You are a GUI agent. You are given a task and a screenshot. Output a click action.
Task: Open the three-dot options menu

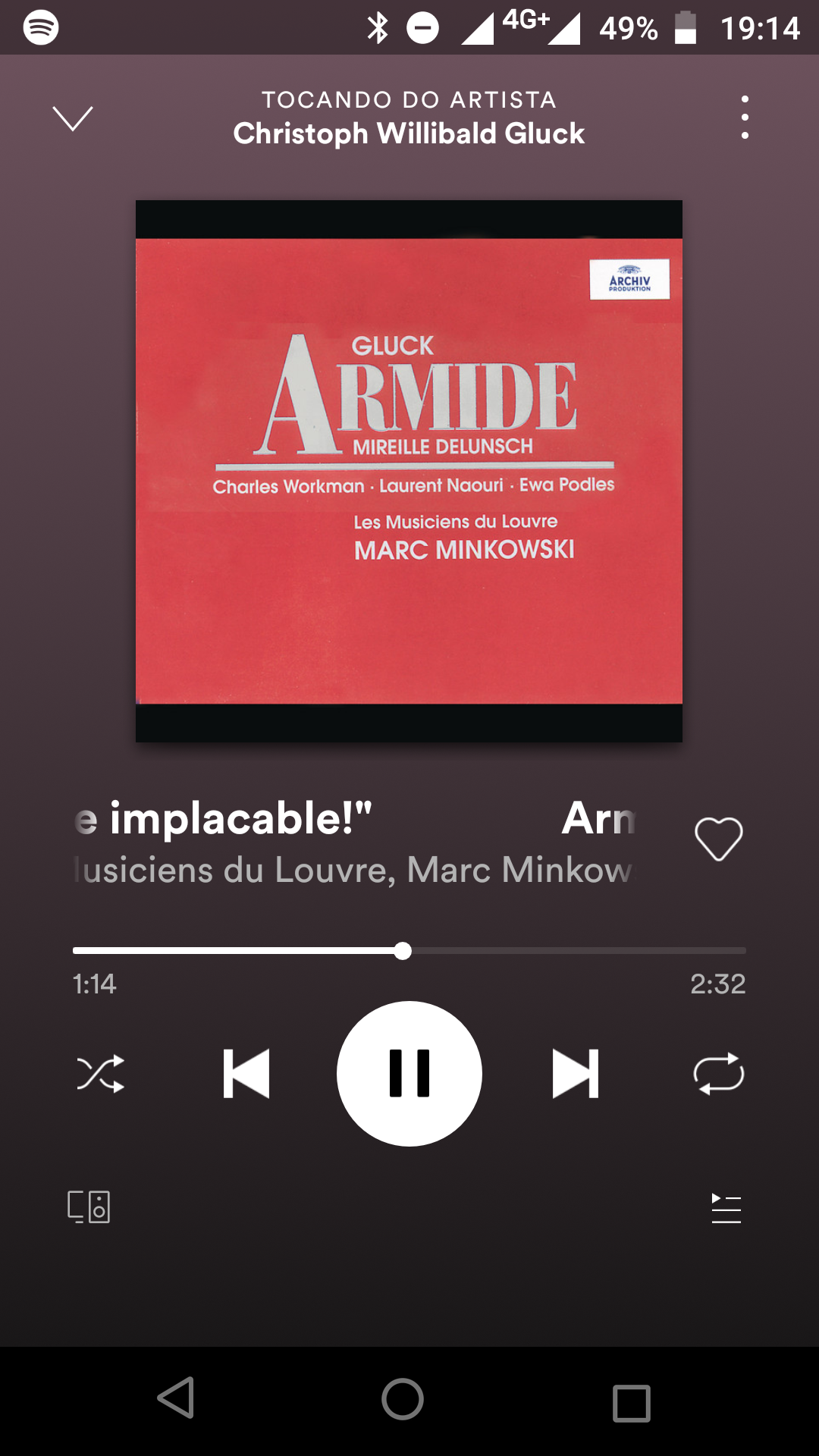(x=745, y=118)
